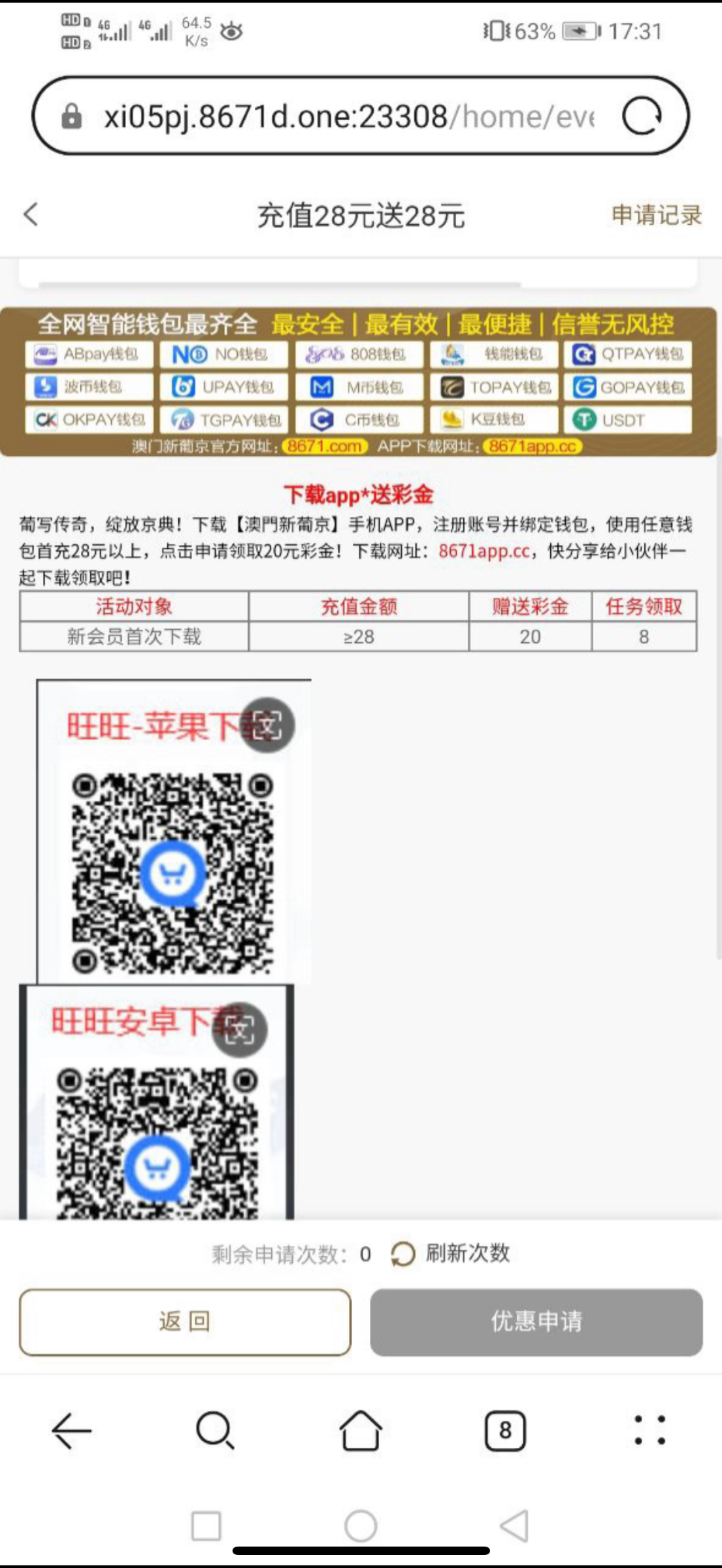Open the 8671app.cc download link
The image size is (722, 1568).
tap(484, 551)
